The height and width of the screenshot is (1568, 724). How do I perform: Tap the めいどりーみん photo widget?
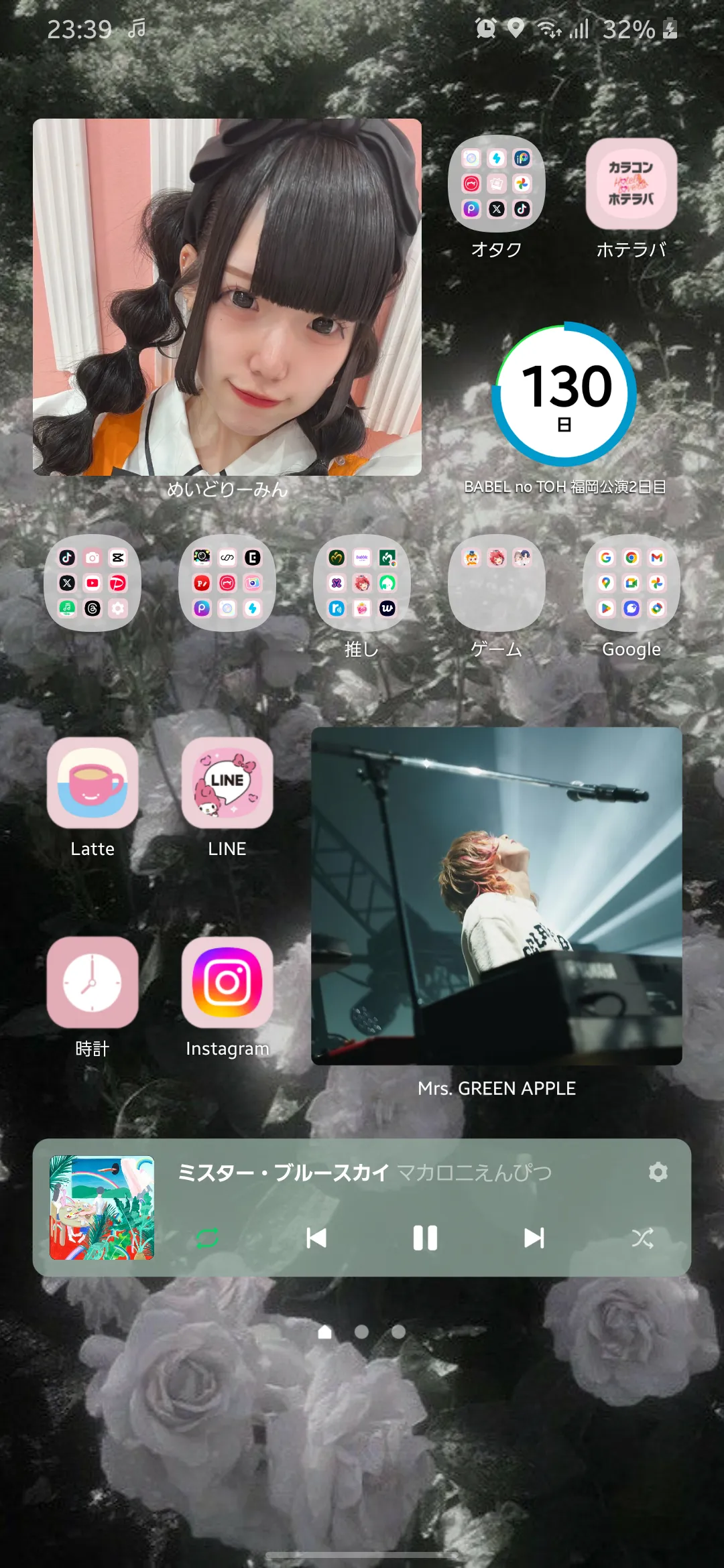click(x=227, y=297)
